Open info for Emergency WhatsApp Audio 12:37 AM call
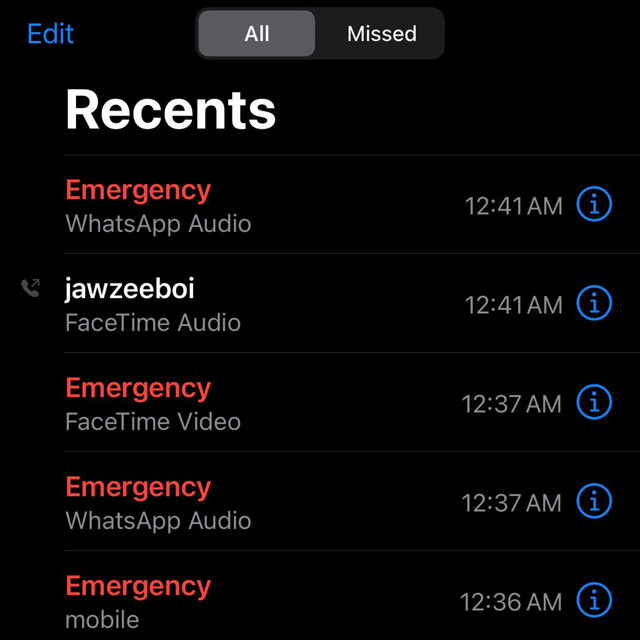 [594, 501]
